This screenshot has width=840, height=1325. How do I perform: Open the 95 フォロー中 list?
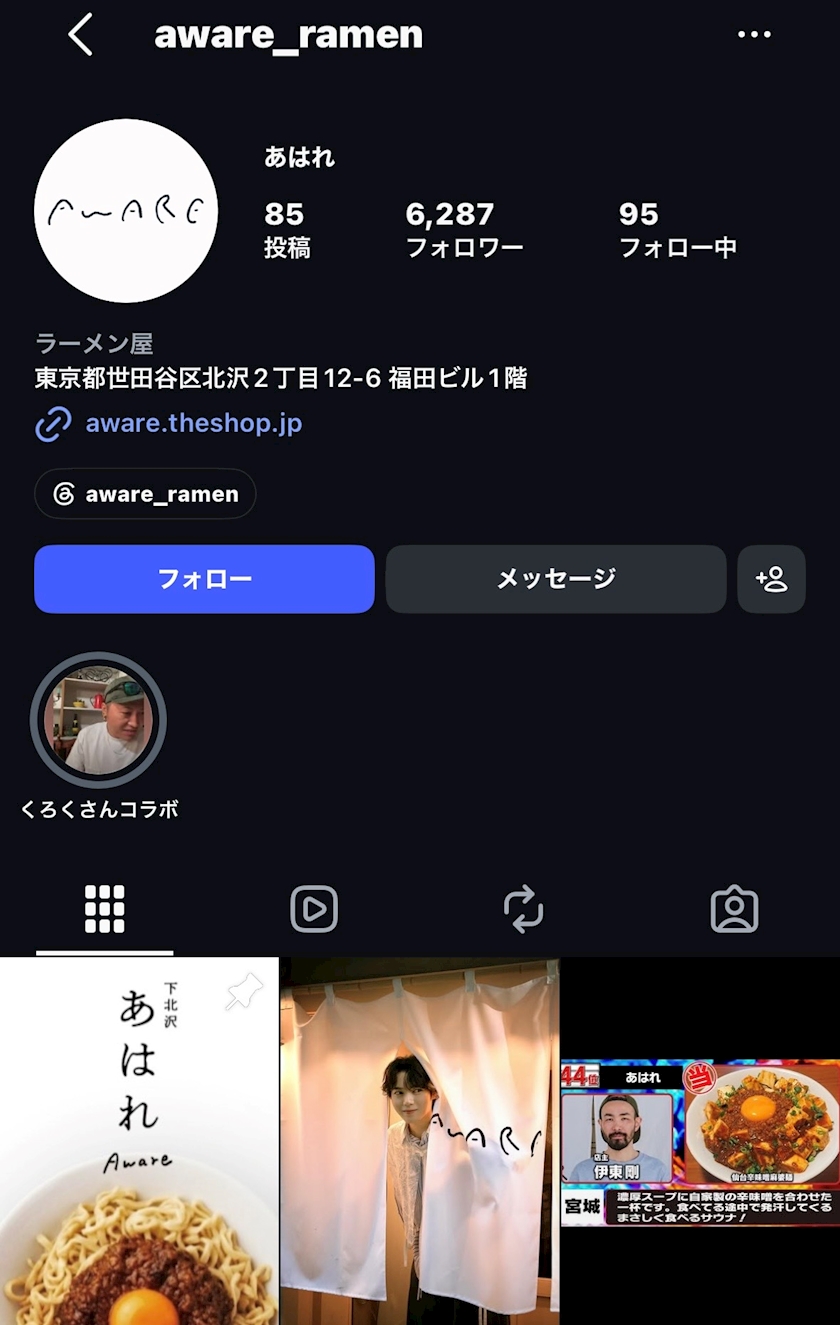pyautogui.click(x=678, y=230)
